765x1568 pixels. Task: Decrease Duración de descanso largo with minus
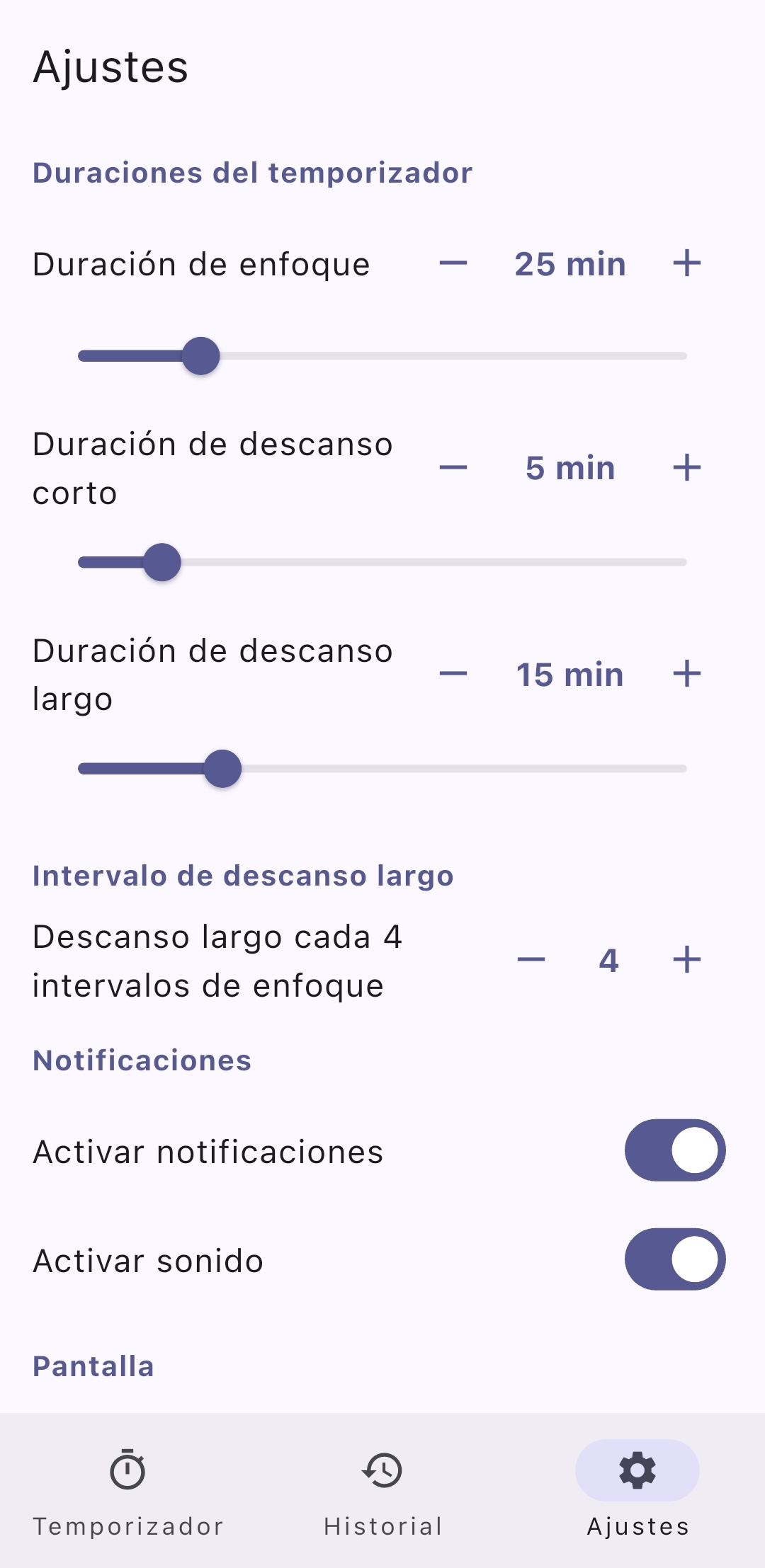coord(454,674)
